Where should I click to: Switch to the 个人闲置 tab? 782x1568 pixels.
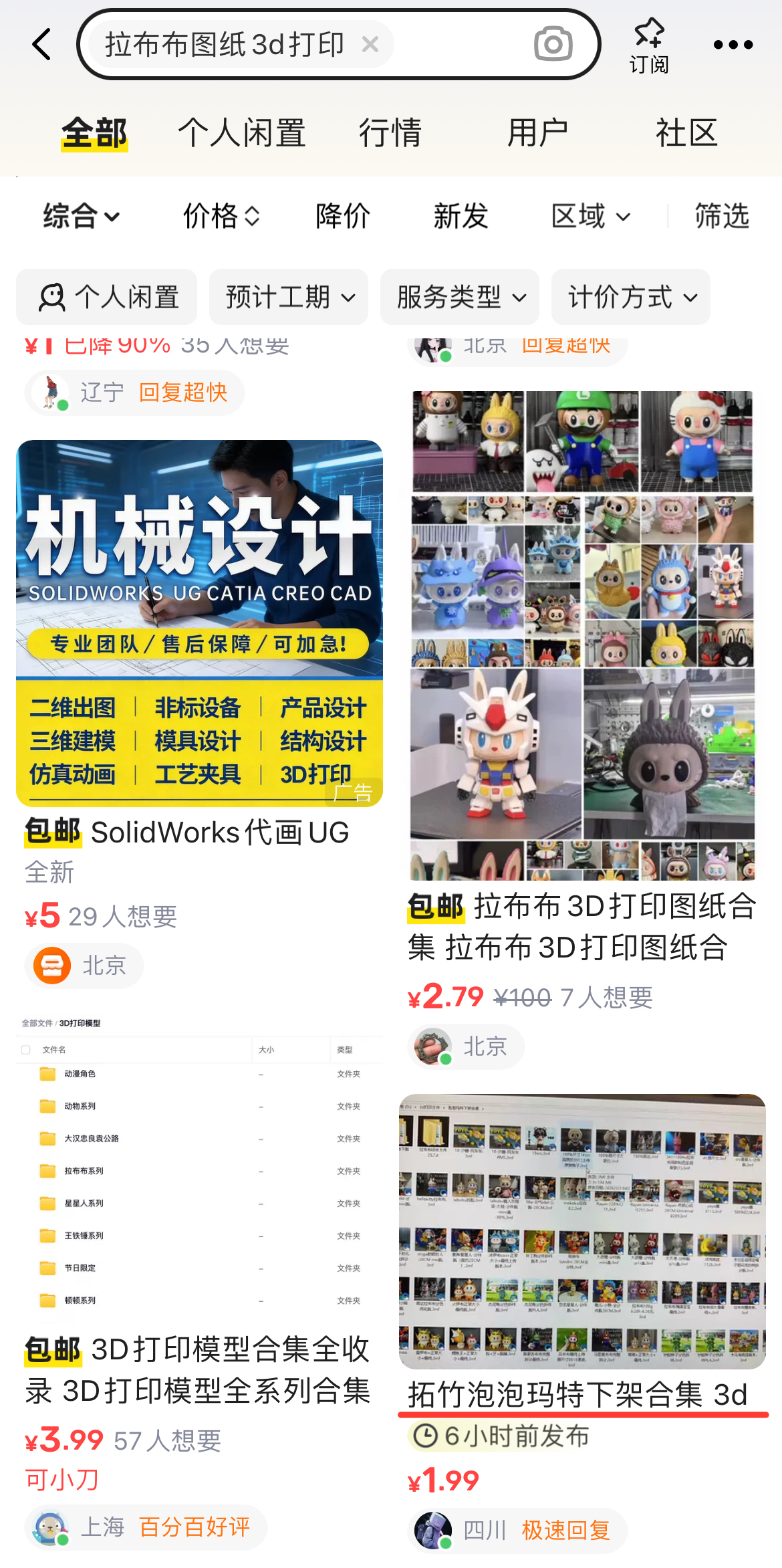[241, 132]
